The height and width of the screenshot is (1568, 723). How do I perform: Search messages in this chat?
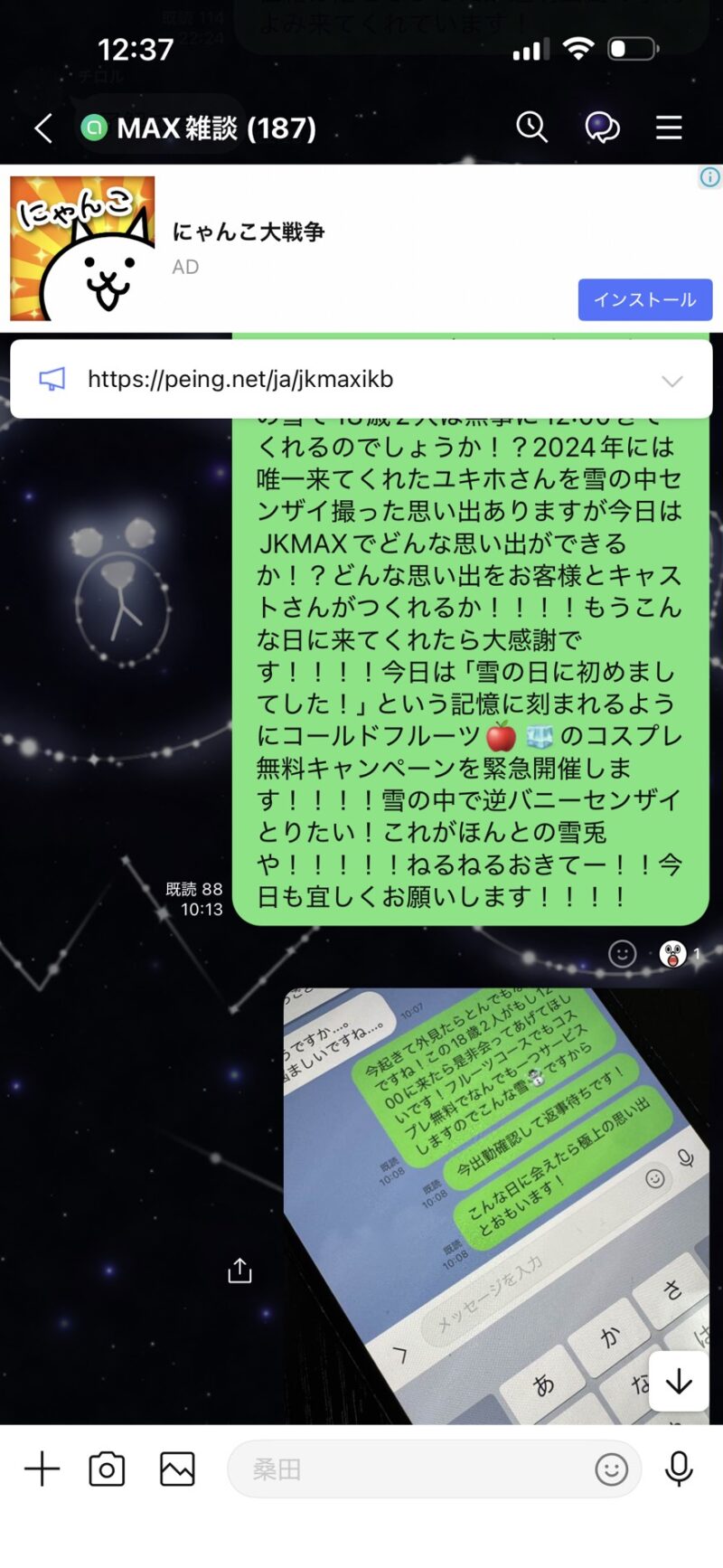point(531,128)
